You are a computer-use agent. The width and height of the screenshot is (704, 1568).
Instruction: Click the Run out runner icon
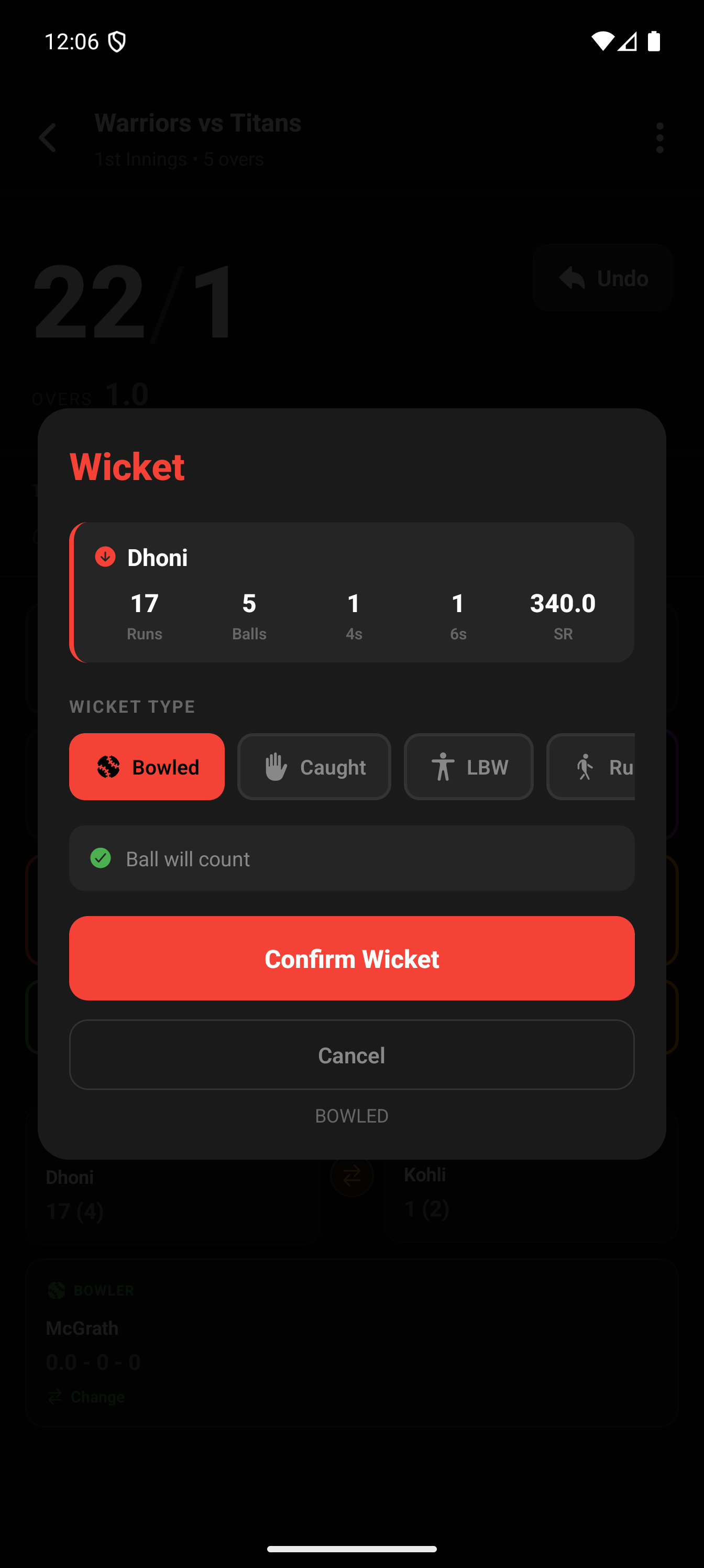click(x=585, y=767)
